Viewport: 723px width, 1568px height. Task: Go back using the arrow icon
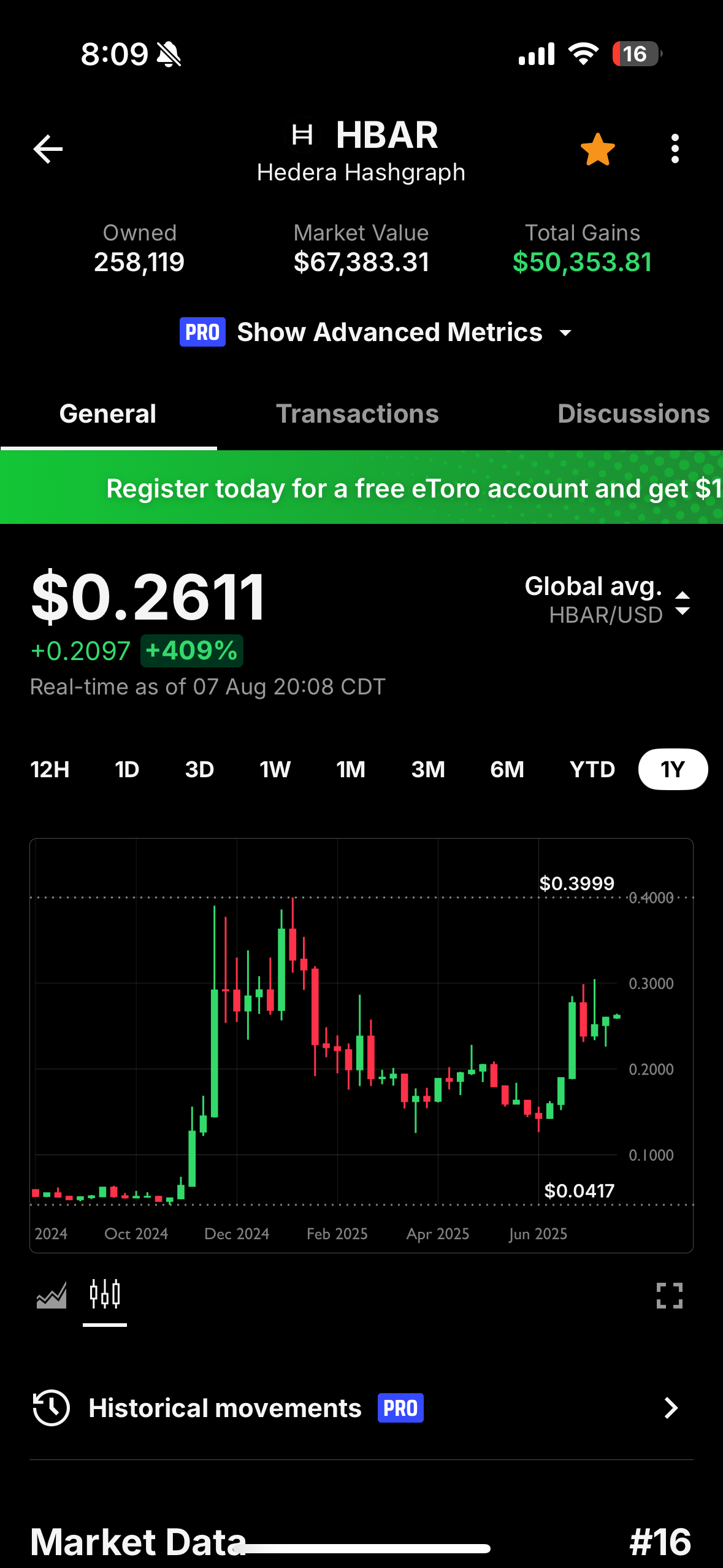coord(48,149)
